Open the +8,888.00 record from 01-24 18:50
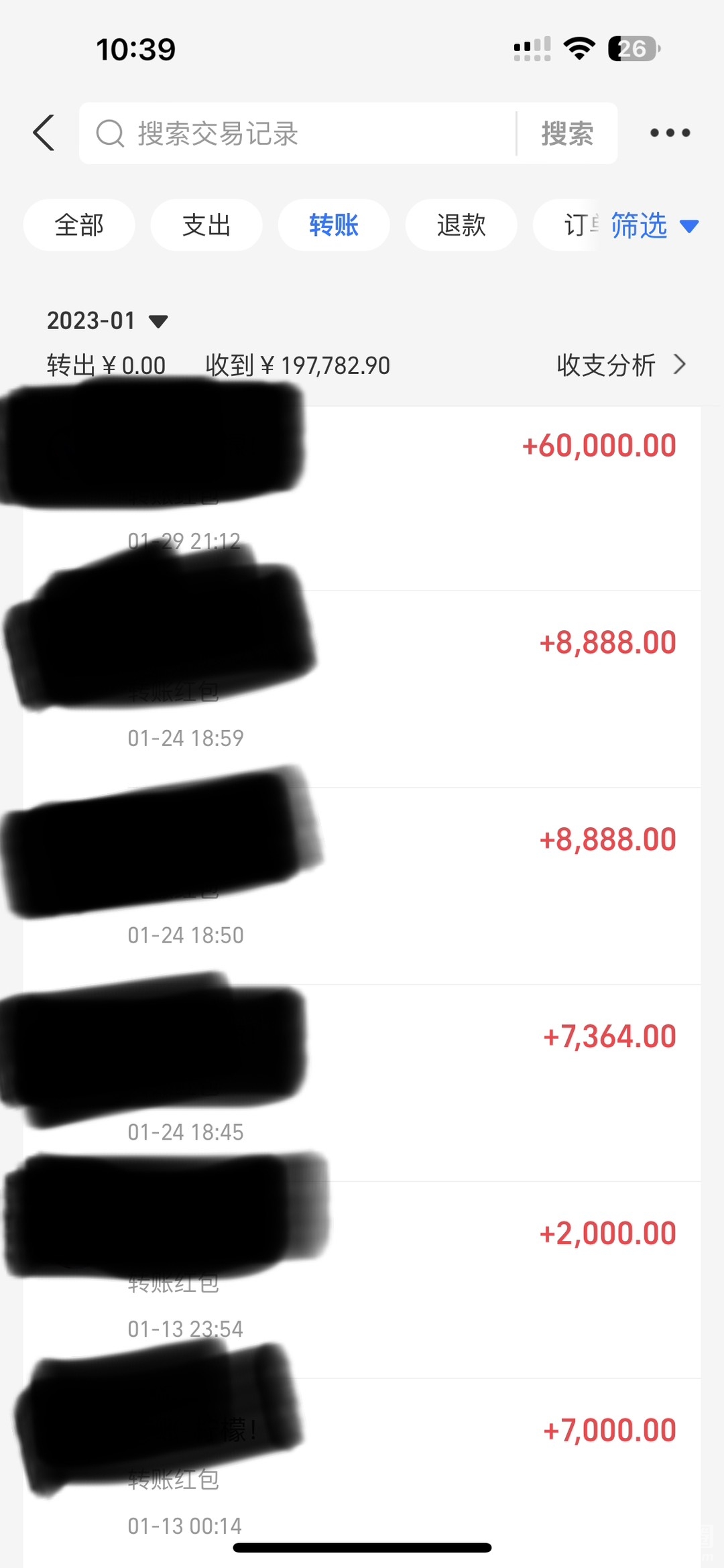 tap(469, 886)
